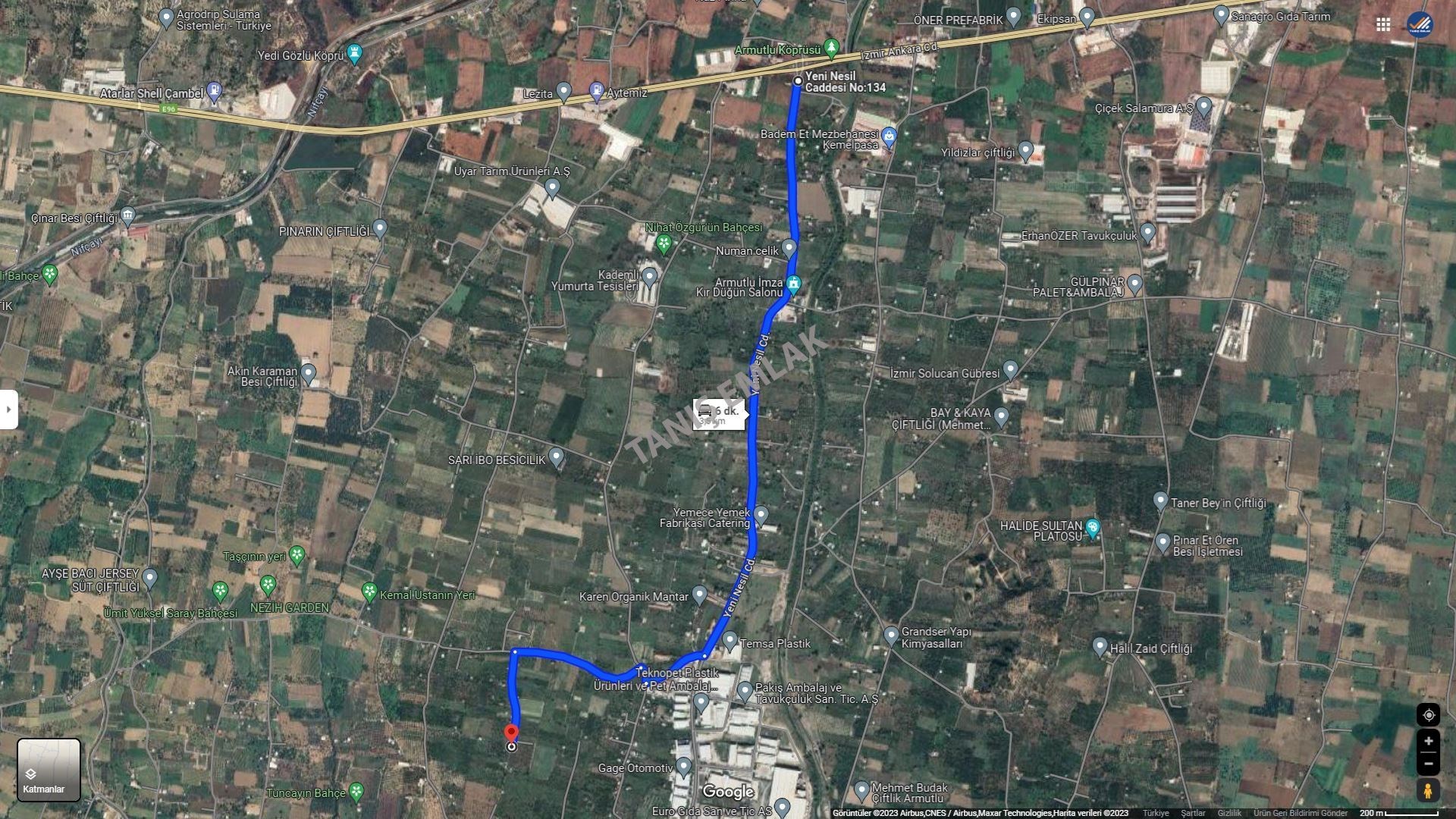1456x819 pixels.
Task: Zoom out of the map
Action: [1428, 764]
